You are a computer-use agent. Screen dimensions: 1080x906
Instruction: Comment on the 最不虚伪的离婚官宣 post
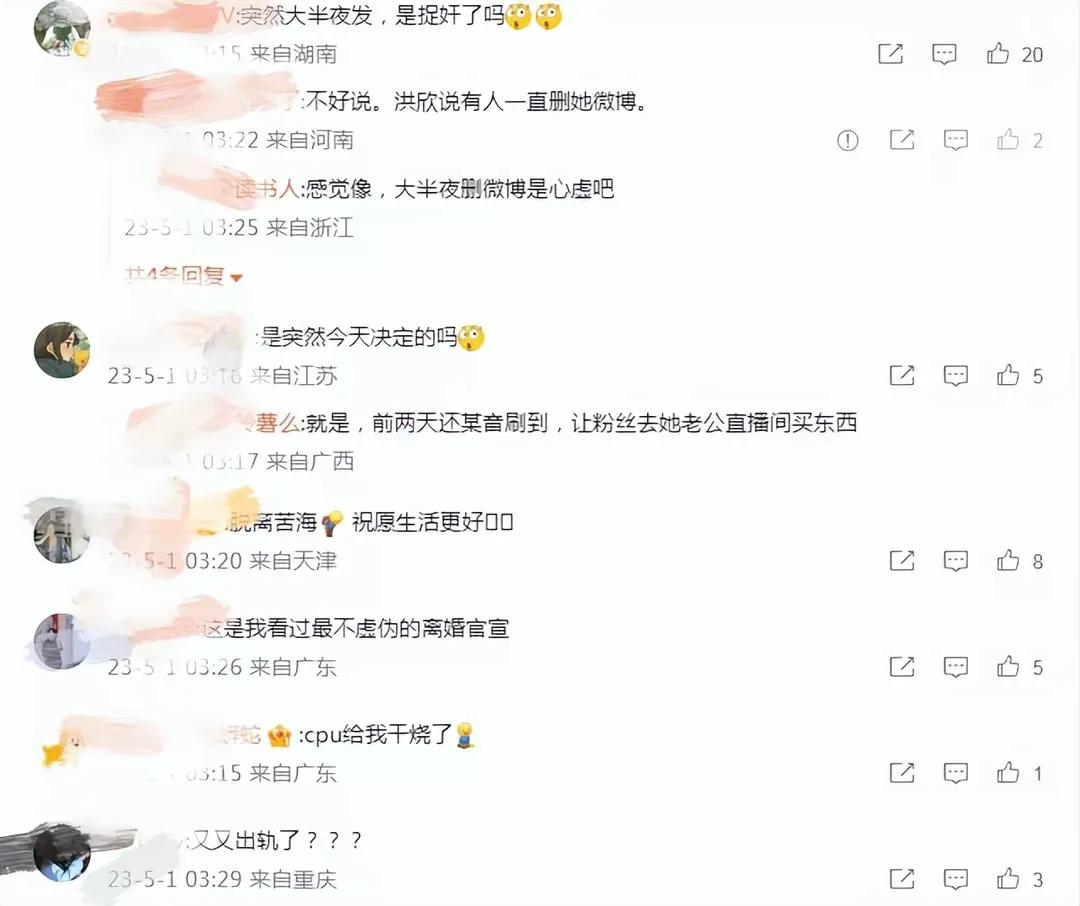coord(956,666)
